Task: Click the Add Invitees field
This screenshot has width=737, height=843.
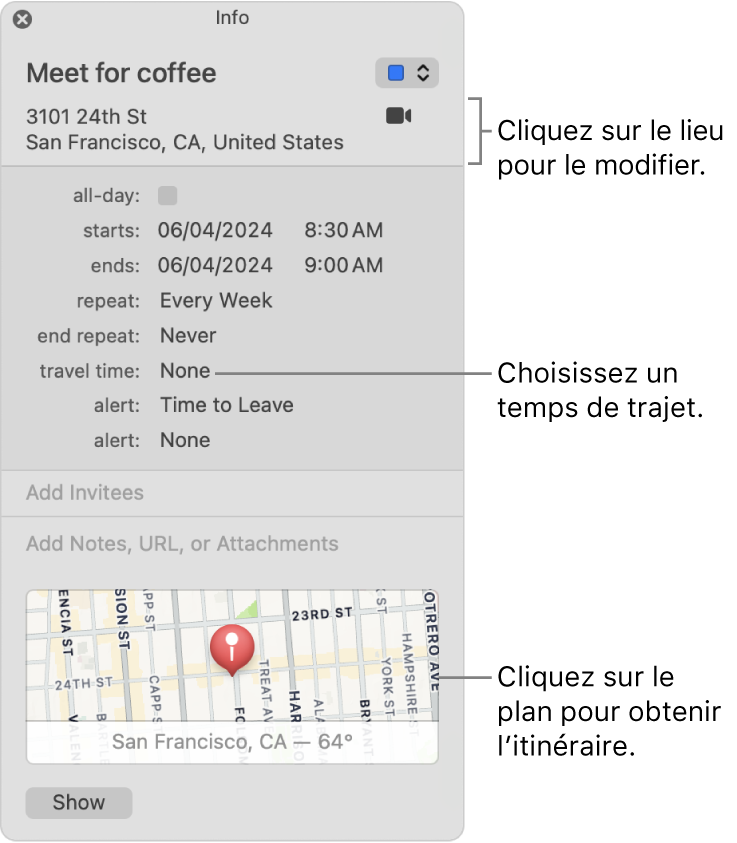Action: (x=83, y=492)
